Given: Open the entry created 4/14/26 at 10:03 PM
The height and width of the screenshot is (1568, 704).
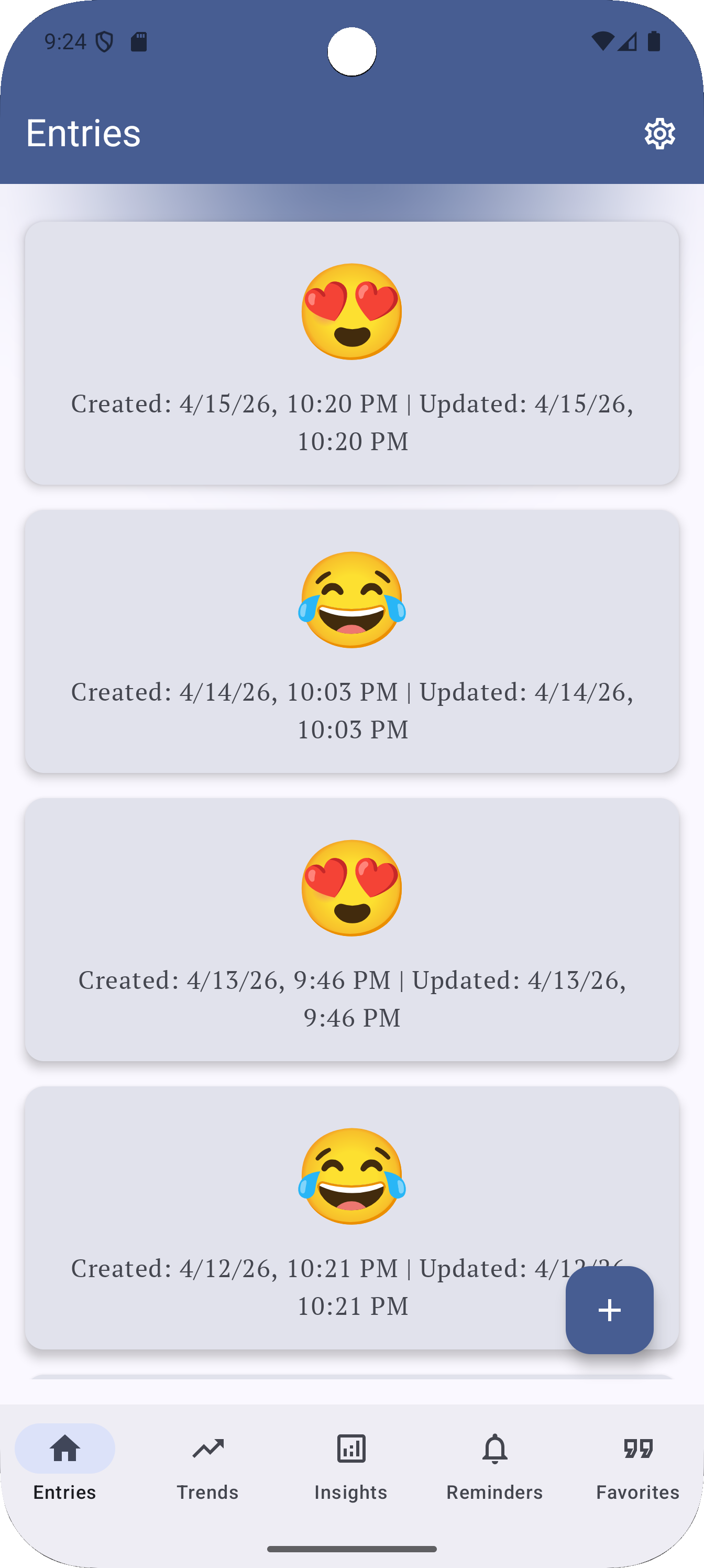Looking at the screenshot, I should [351, 642].
